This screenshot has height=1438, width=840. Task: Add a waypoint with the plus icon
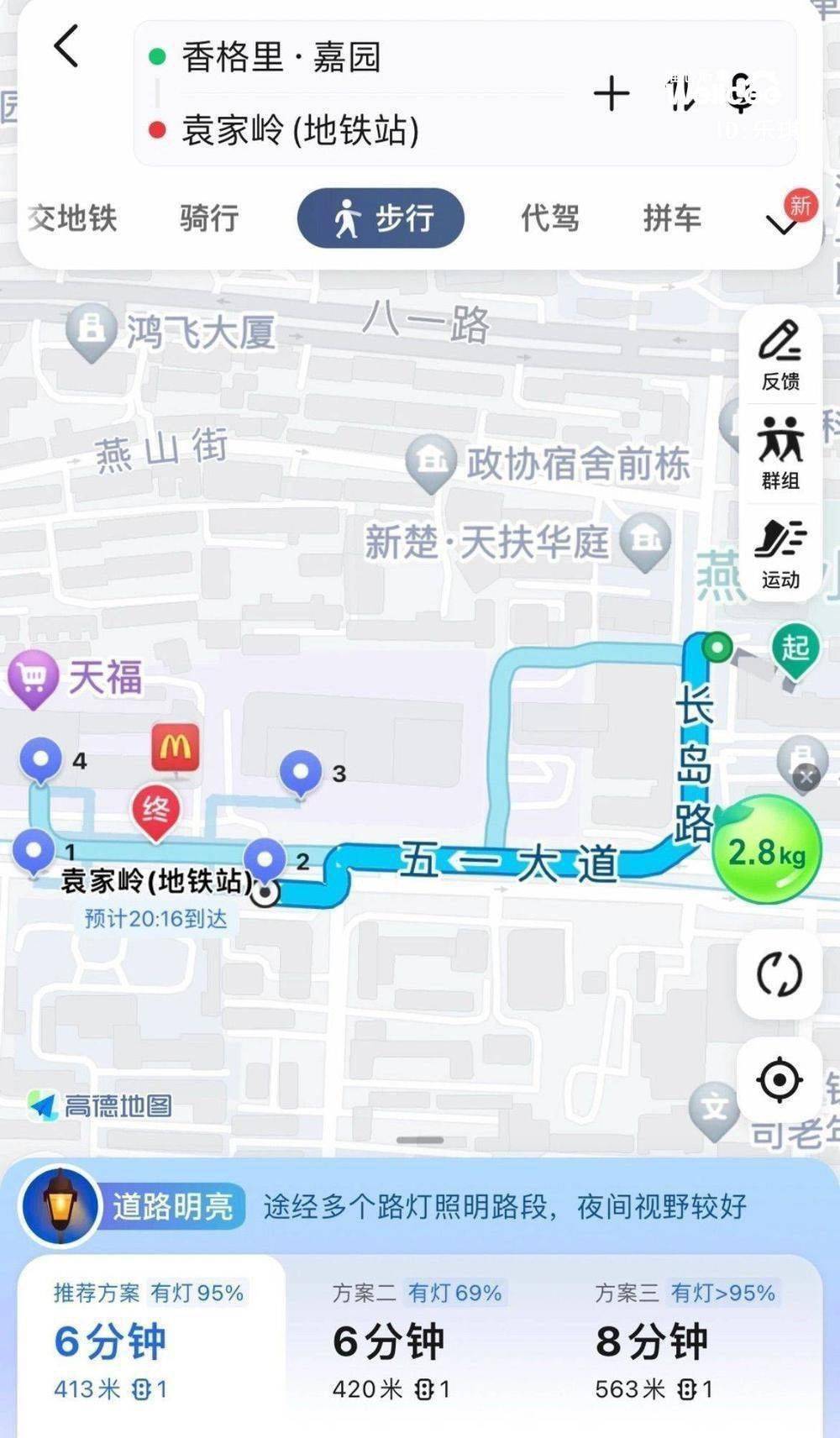[611, 93]
